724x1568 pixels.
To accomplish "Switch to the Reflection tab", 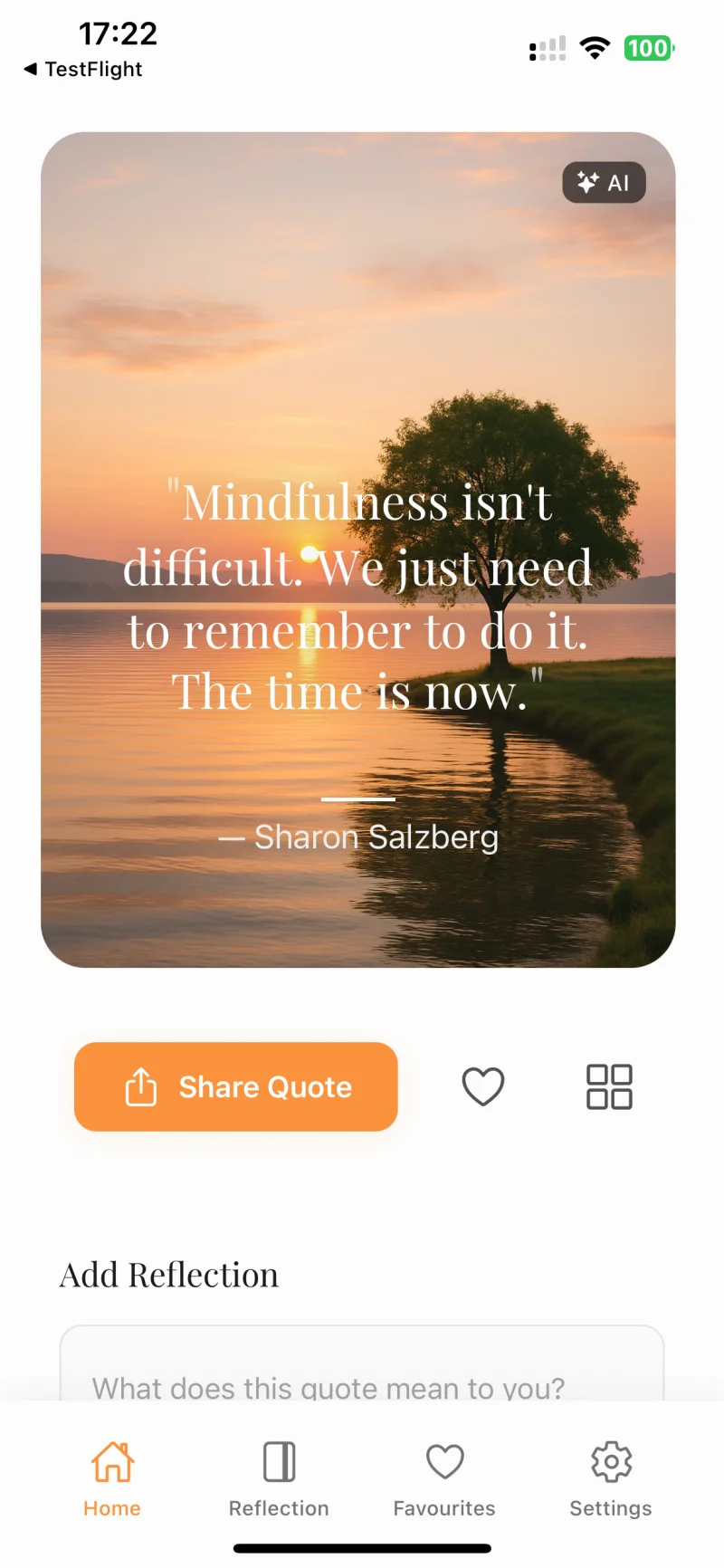I will (x=279, y=1477).
